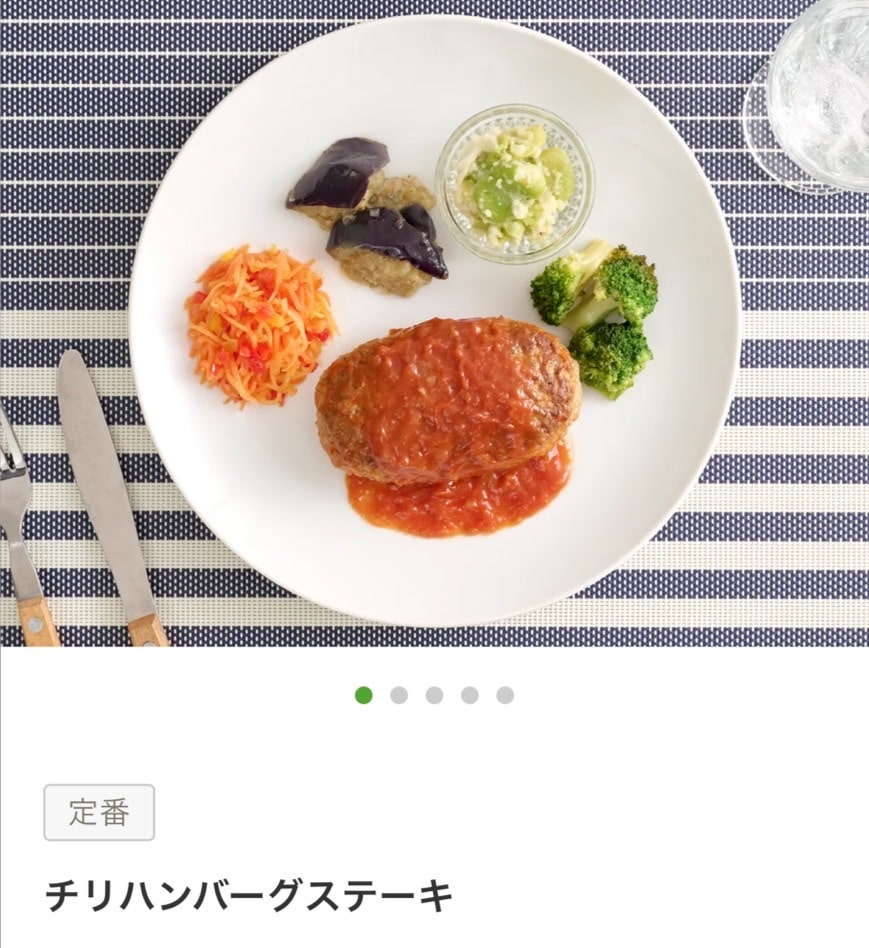The height and width of the screenshot is (948, 869).
Task: Select the third image indicator dot
Action: [x=434, y=695]
